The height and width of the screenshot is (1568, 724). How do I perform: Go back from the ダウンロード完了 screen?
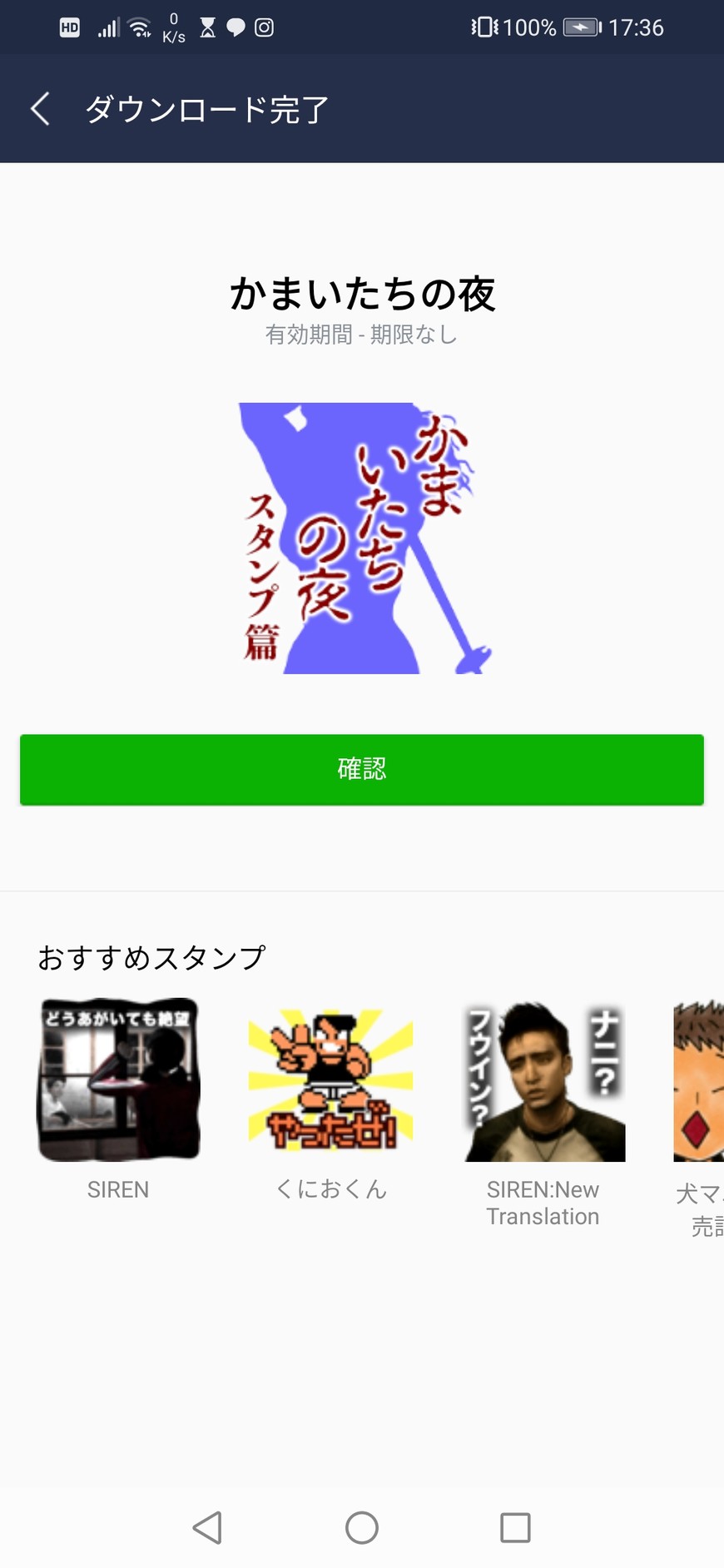click(40, 109)
